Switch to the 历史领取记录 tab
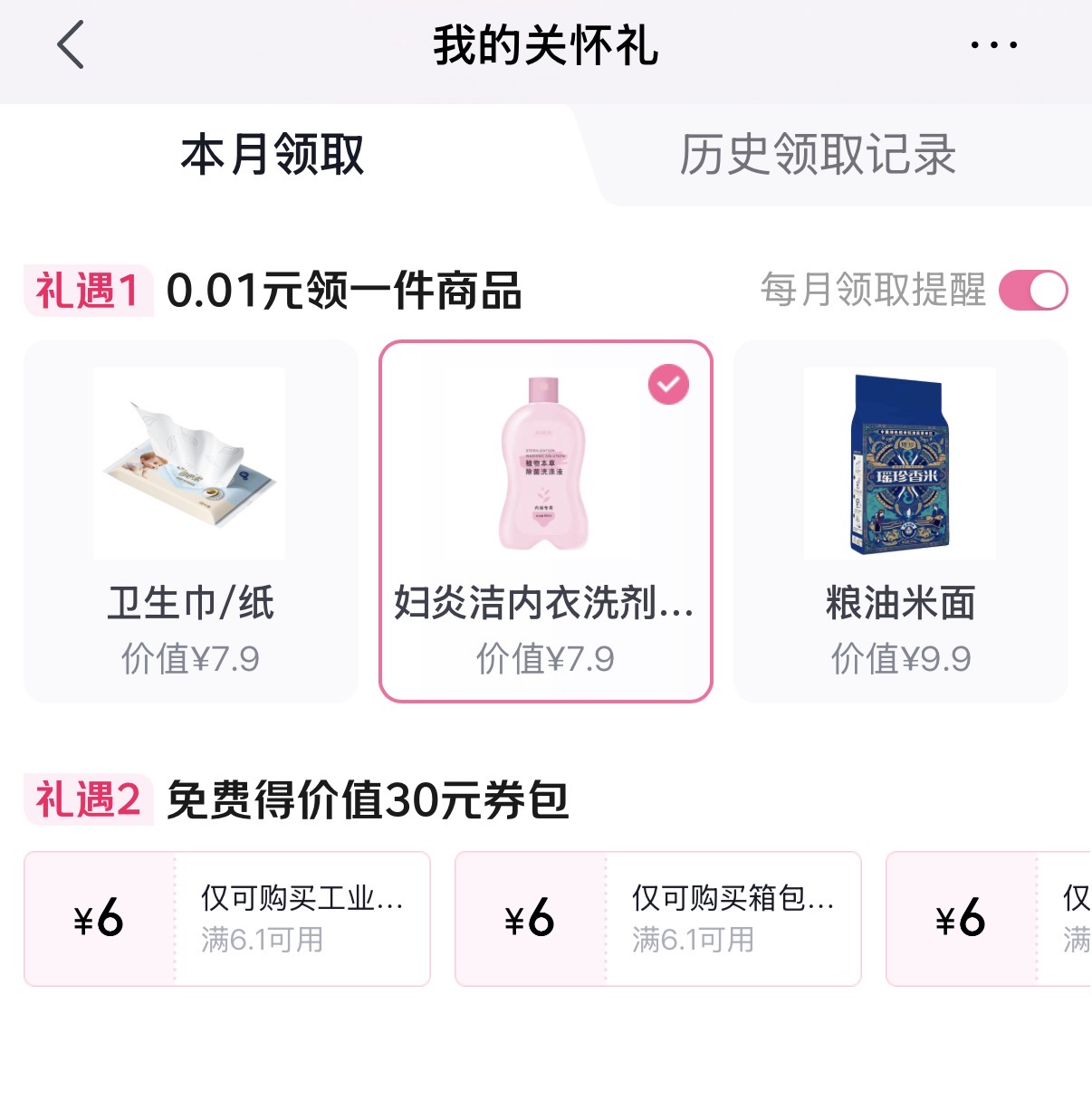This screenshot has height=1119, width=1092. pyautogui.click(x=818, y=155)
